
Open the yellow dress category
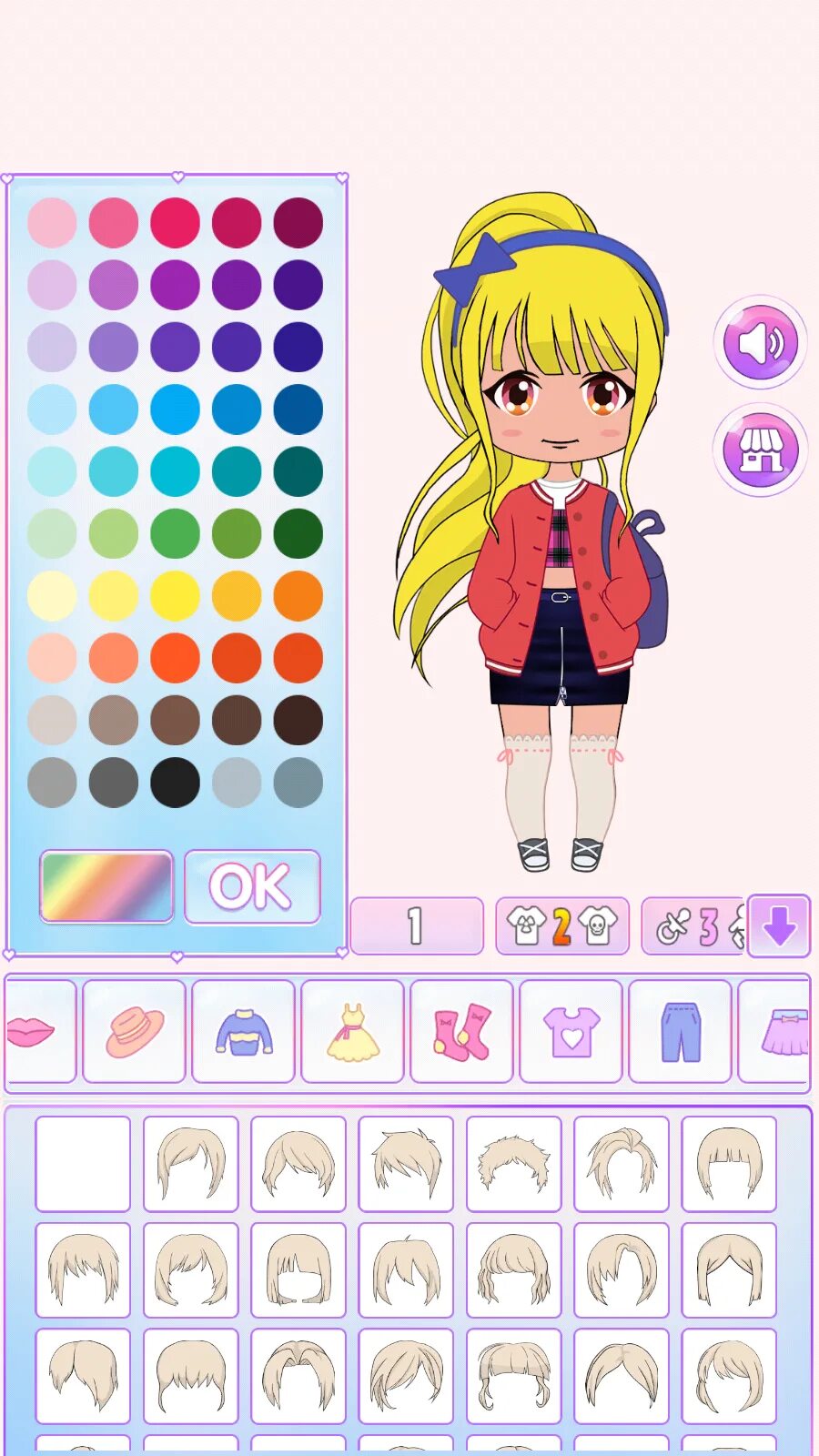352,1031
